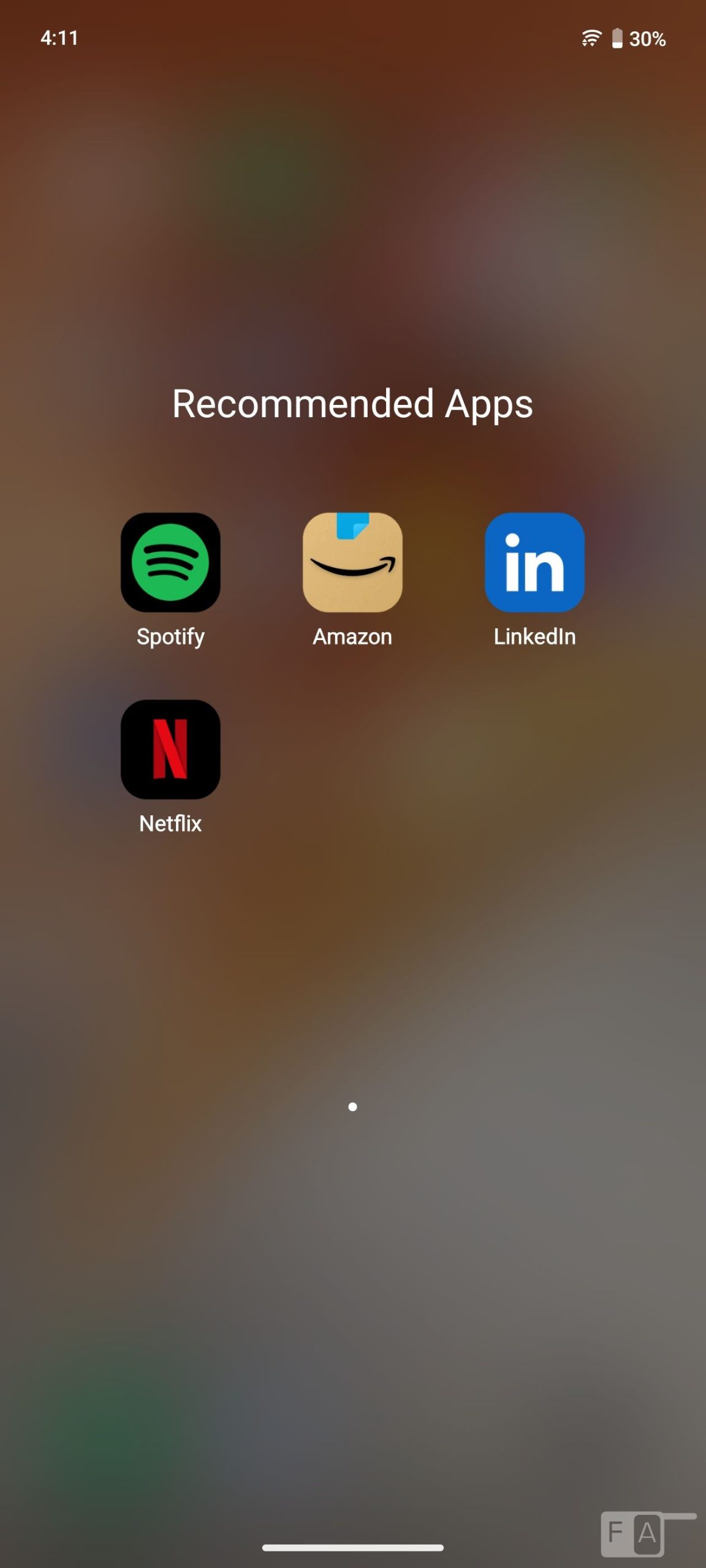Launch the Amazon app
The height and width of the screenshot is (1568, 706).
coord(352,562)
